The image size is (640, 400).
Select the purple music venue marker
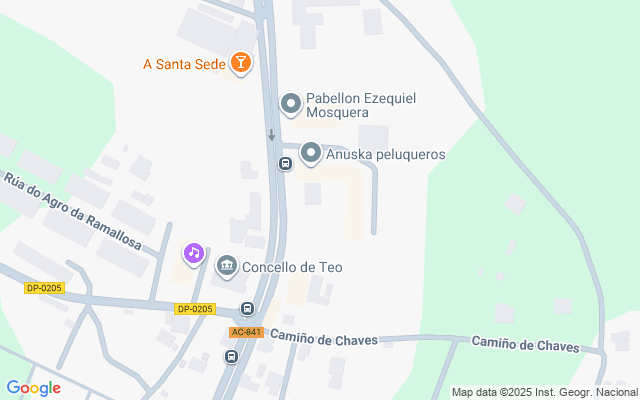point(194,253)
